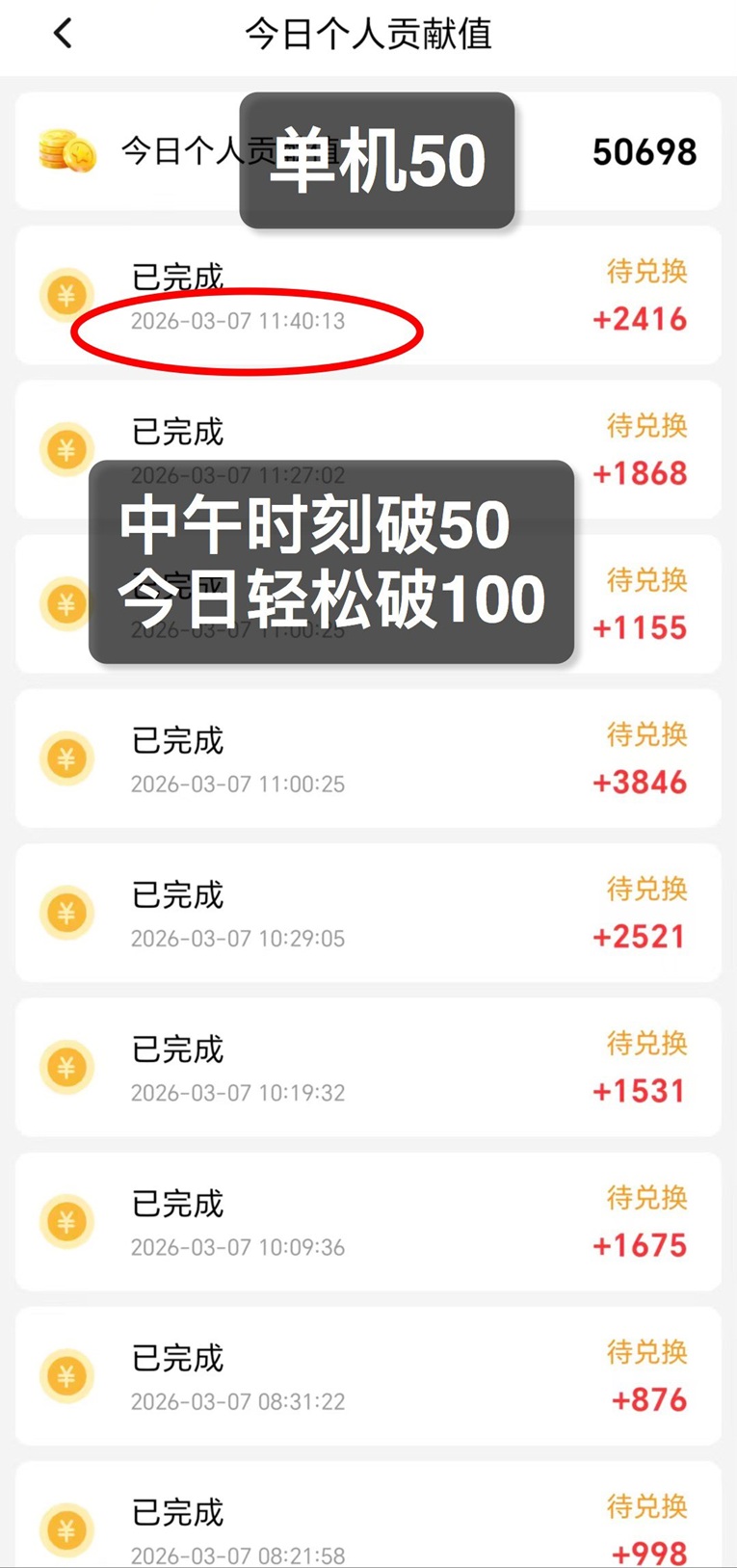Tap the ¥ icon on the 10:29:05 record

point(66,913)
